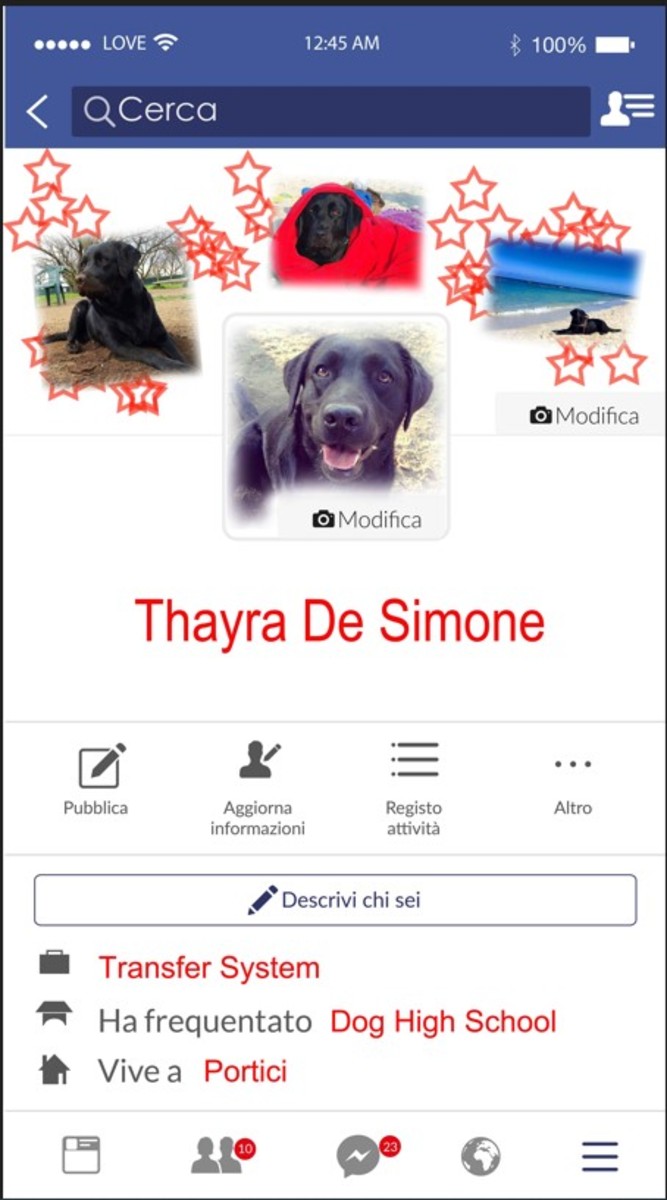Open the hamburger menu tab
The width and height of the screenshot is (667, 1200).
pos(600,1157)
